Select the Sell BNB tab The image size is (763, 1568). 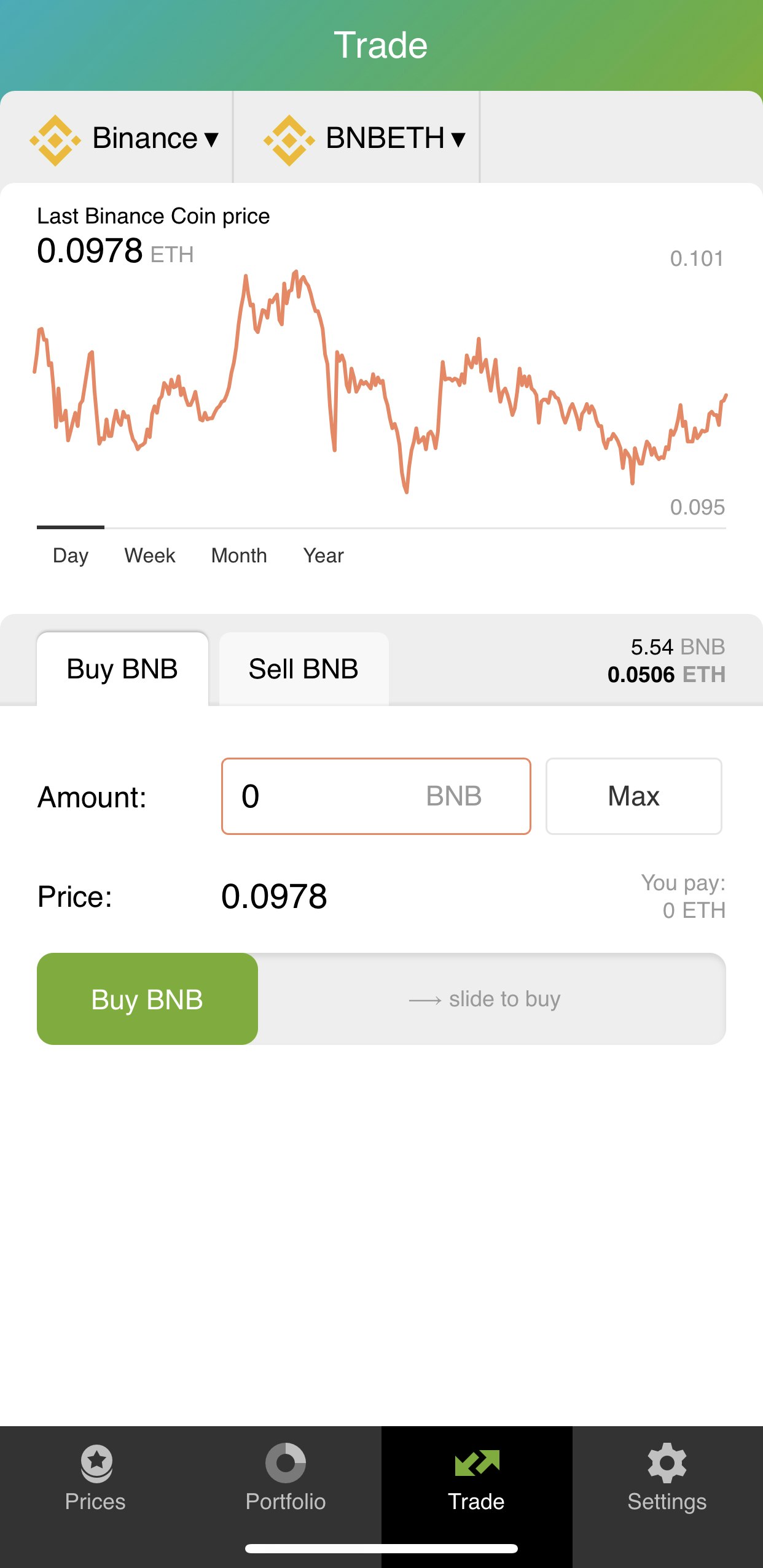point(303,669)
